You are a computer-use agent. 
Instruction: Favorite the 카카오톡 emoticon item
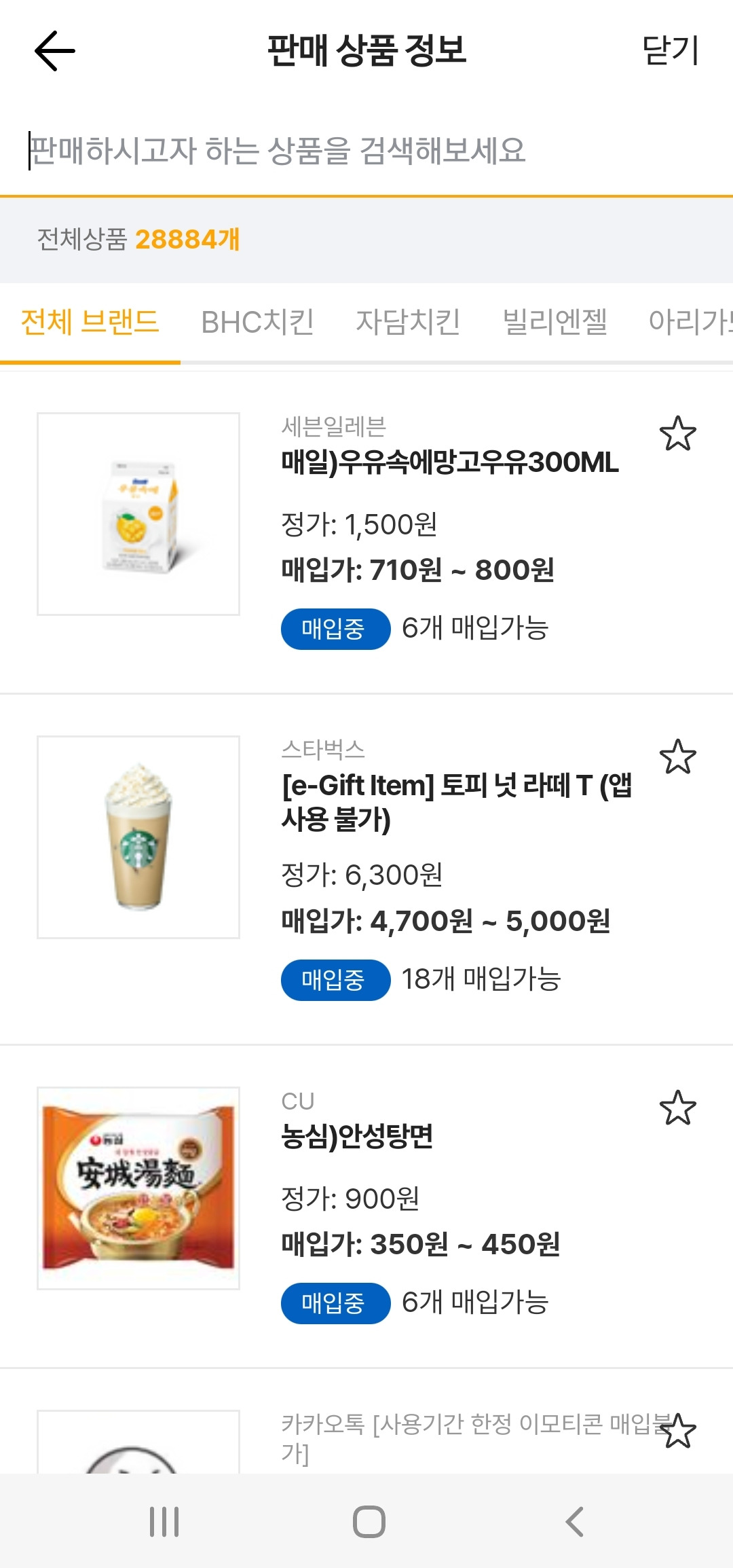[x=677, y=1432]
